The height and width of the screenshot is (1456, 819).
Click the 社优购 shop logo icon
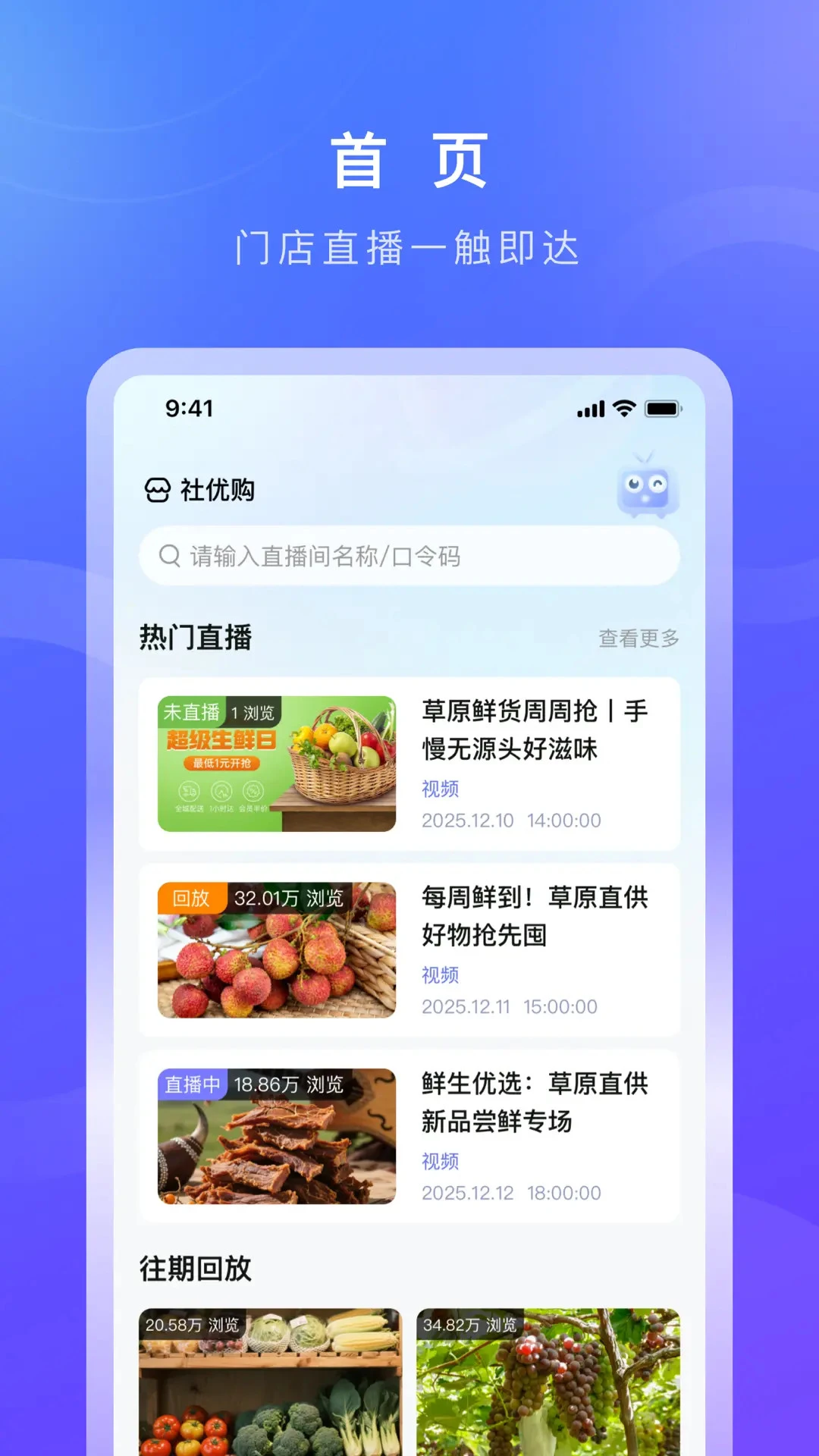(158, 490)
